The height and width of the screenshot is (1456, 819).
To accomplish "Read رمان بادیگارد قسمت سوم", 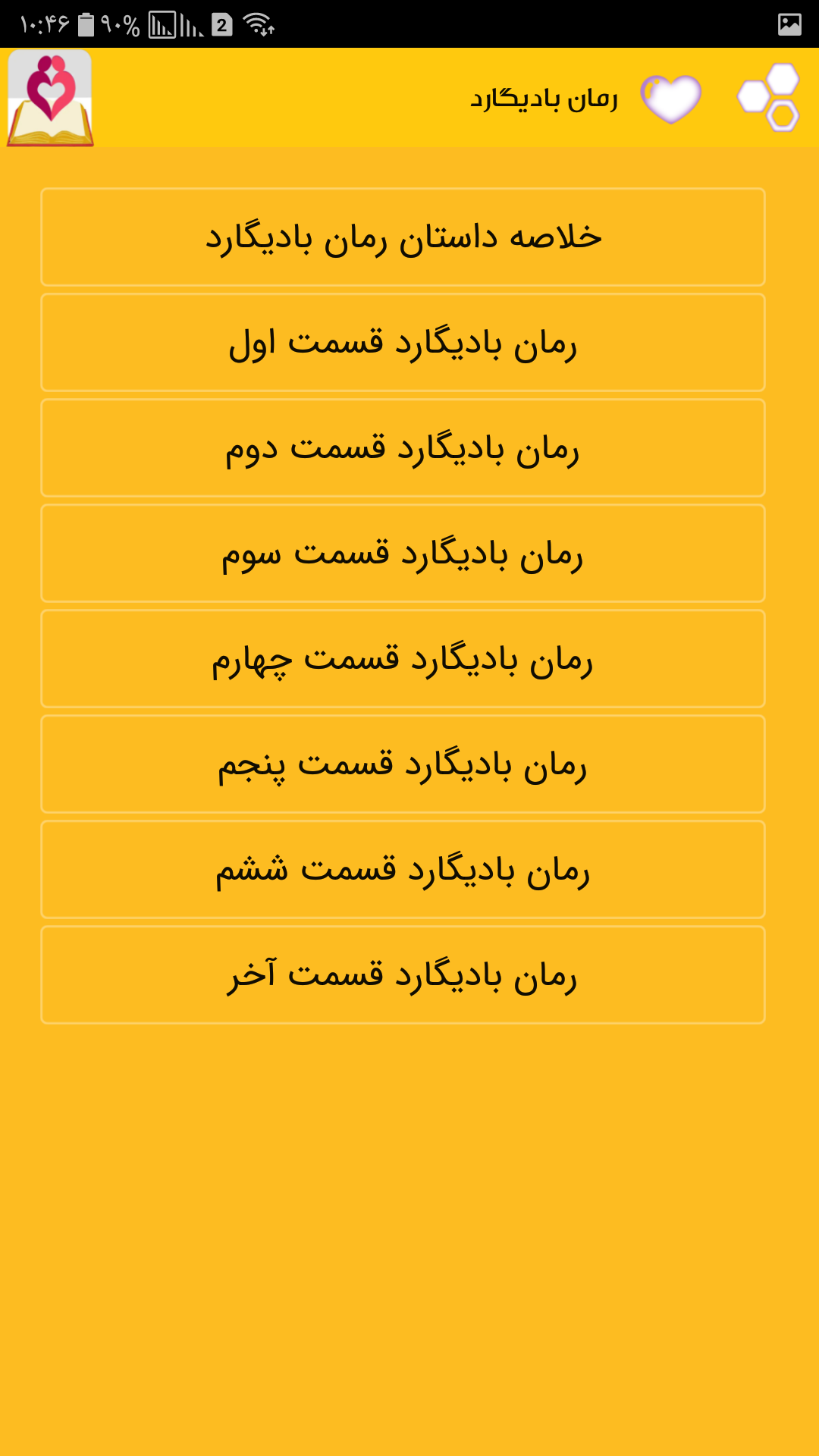I will point(403,554).
